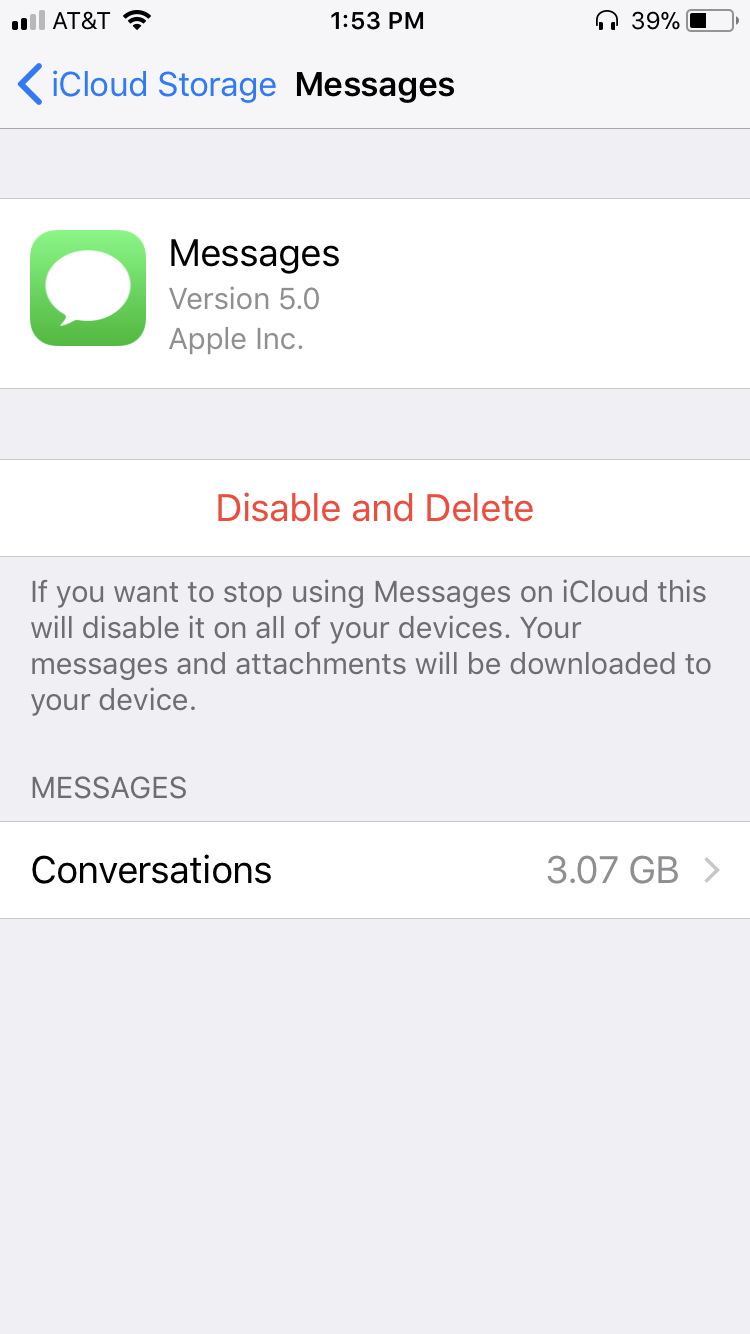The width and height of the screenshot is (750, 1334).
Task: Go back to iCloud Storage
Action: [x=147, y=85]
